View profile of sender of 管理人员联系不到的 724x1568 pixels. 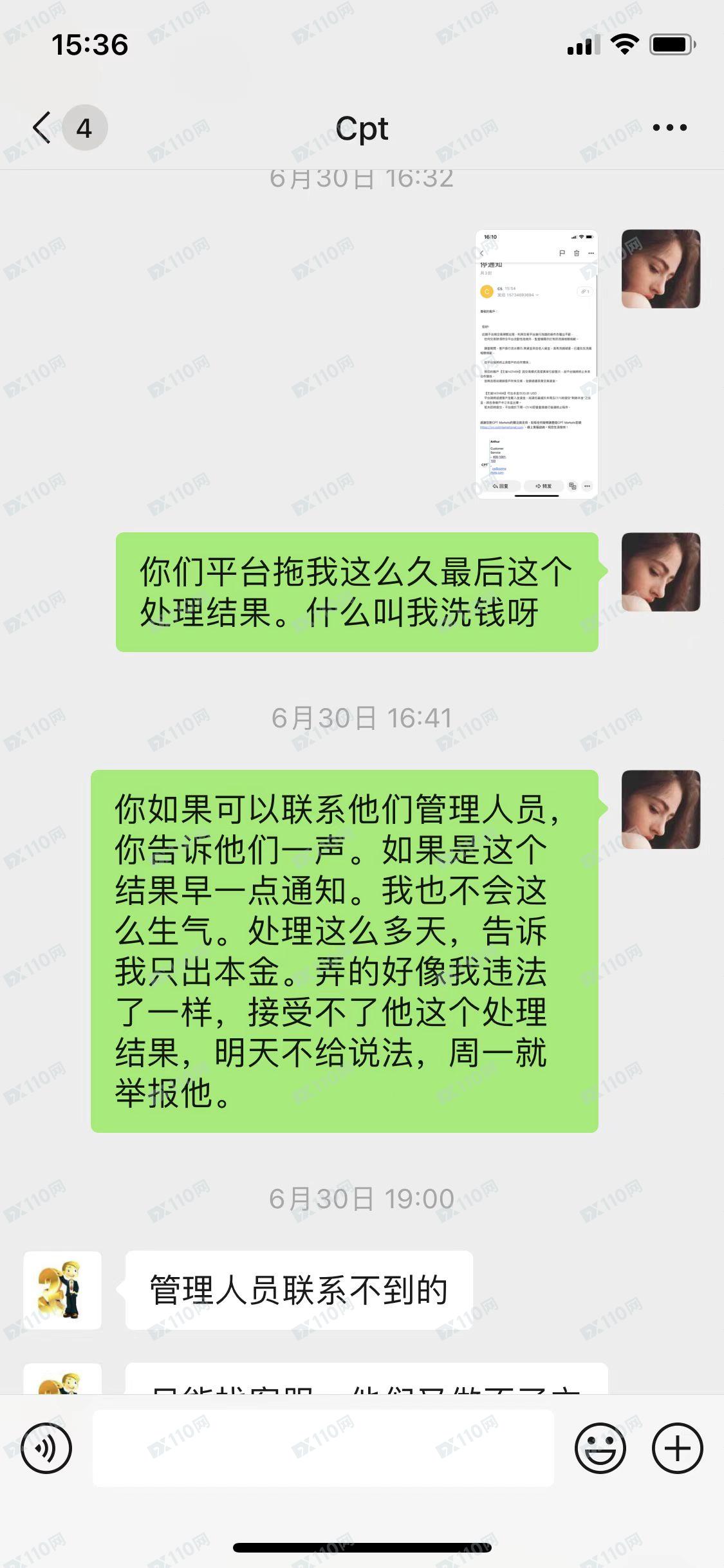(x=62, y=1290)
